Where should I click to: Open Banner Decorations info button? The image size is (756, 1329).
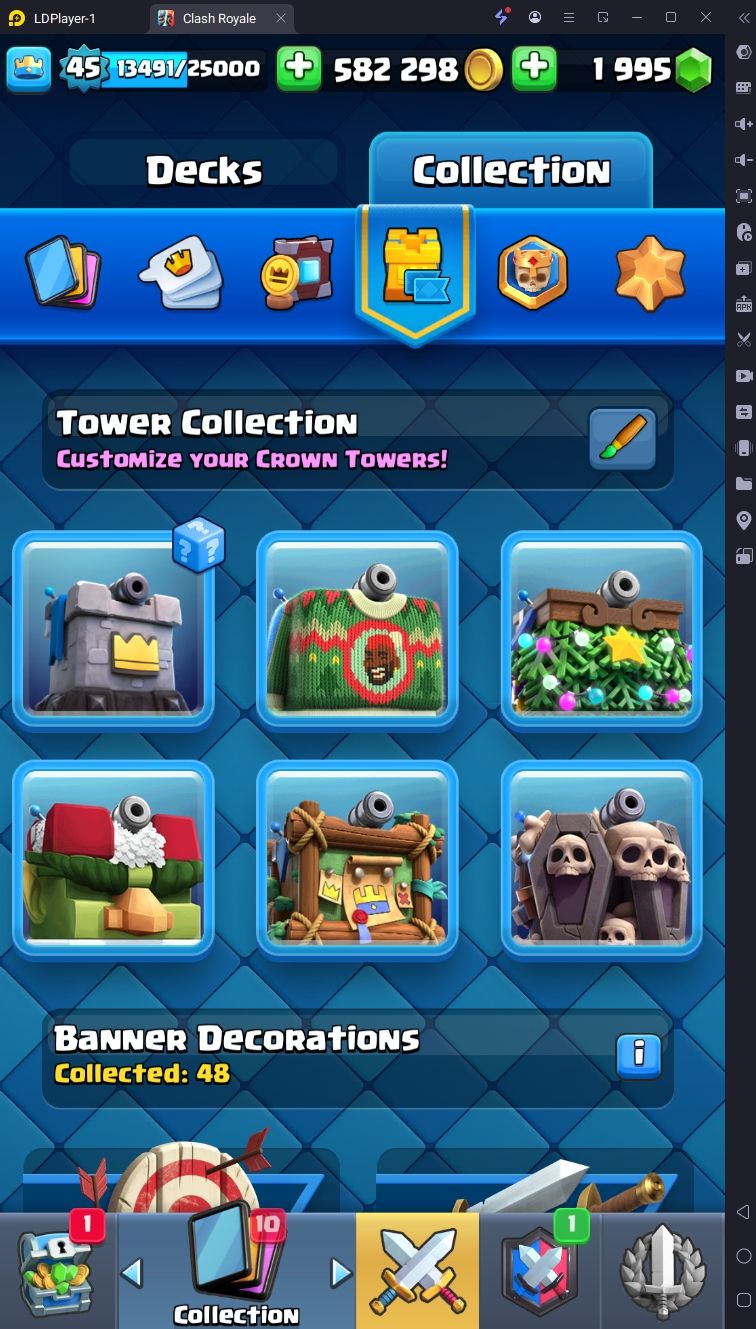click(639, 1056)
